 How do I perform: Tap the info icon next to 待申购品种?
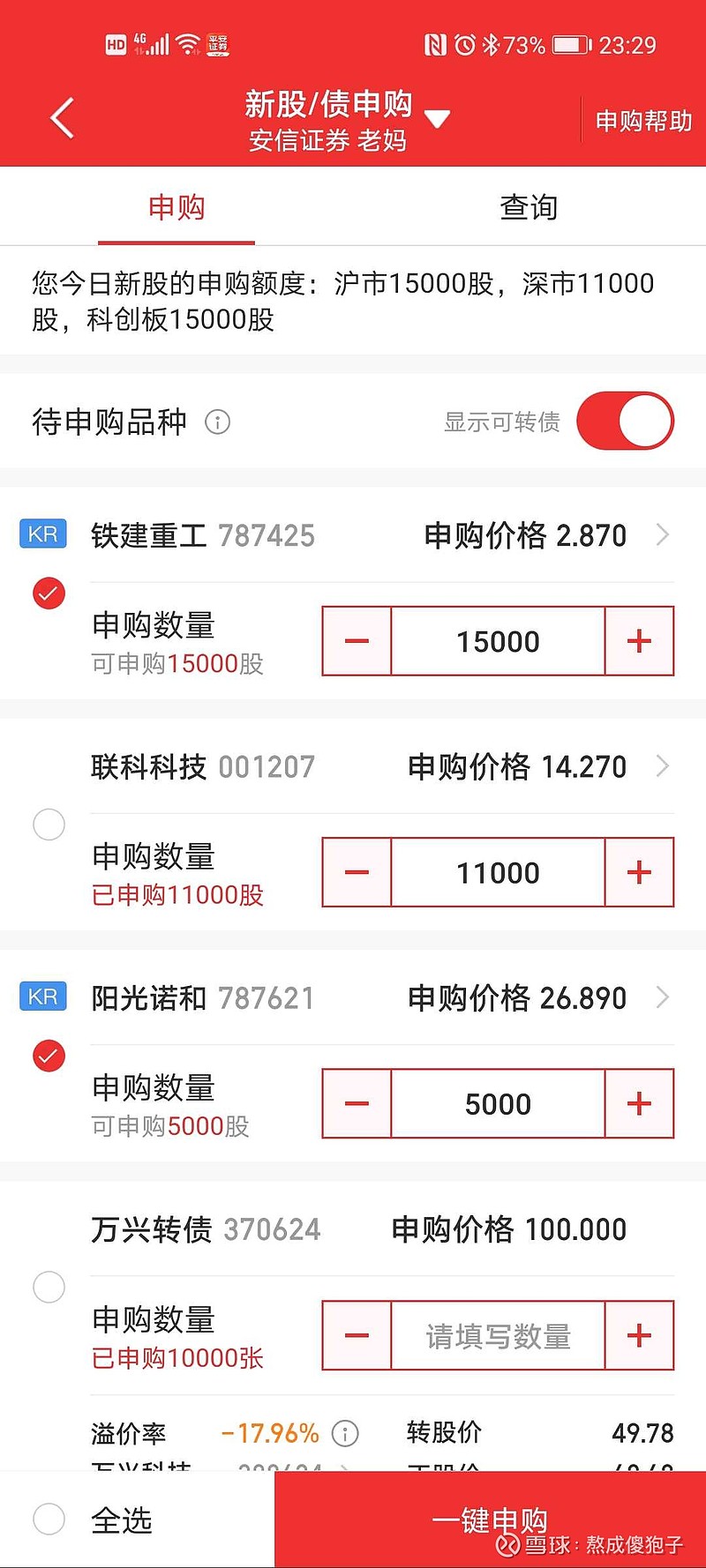click(x=217, y=422)
